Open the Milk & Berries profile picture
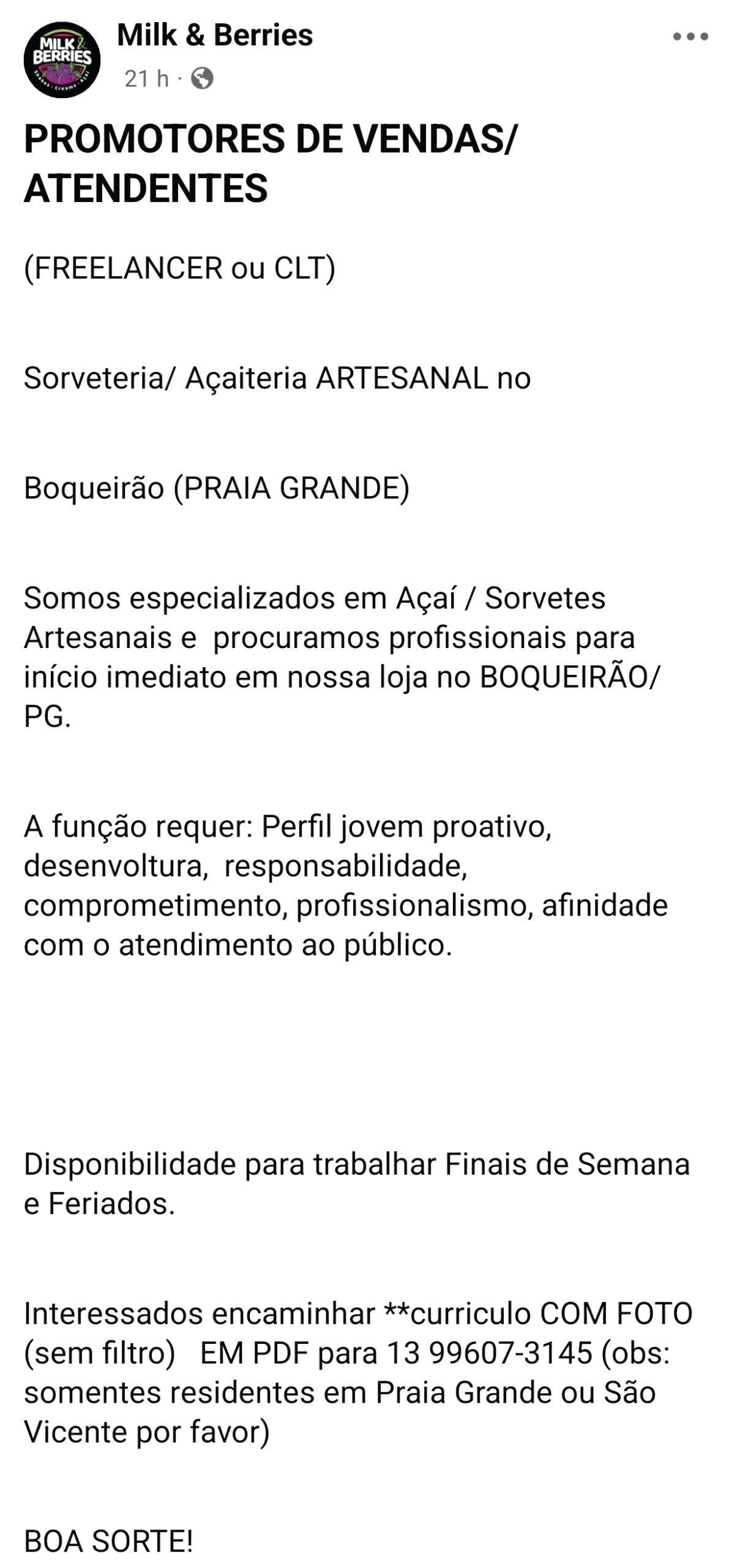The image size is (729, 1568). (x=62, y=60)
